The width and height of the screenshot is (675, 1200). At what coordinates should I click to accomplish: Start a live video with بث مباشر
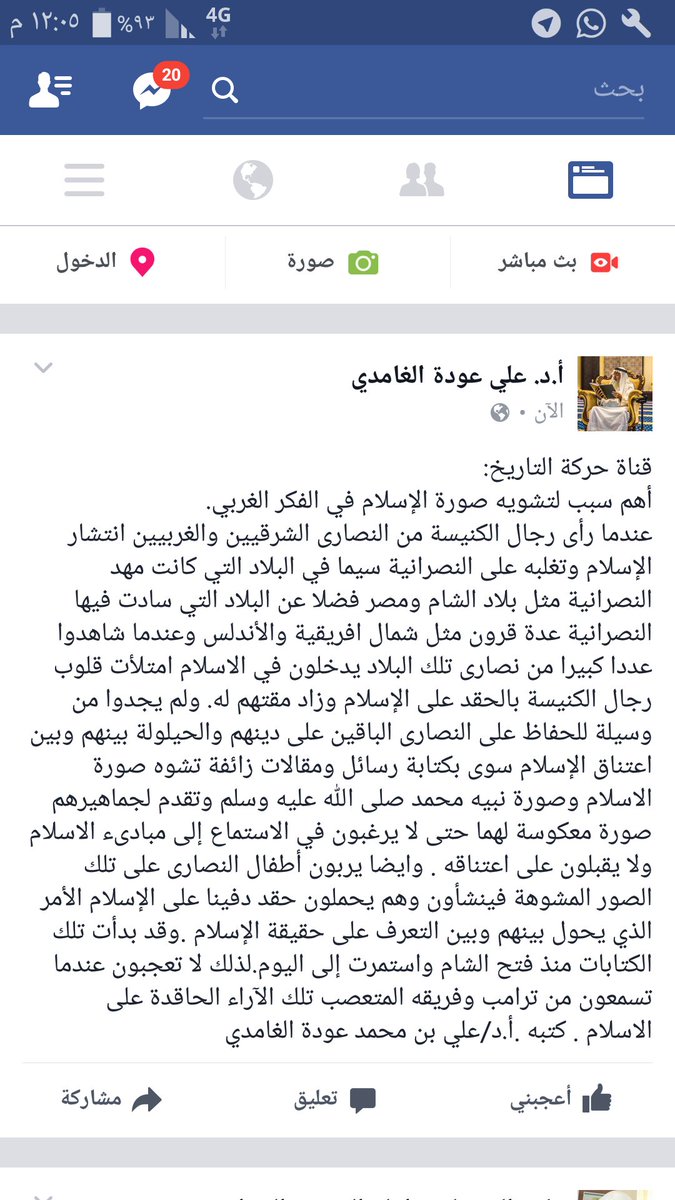560,262
